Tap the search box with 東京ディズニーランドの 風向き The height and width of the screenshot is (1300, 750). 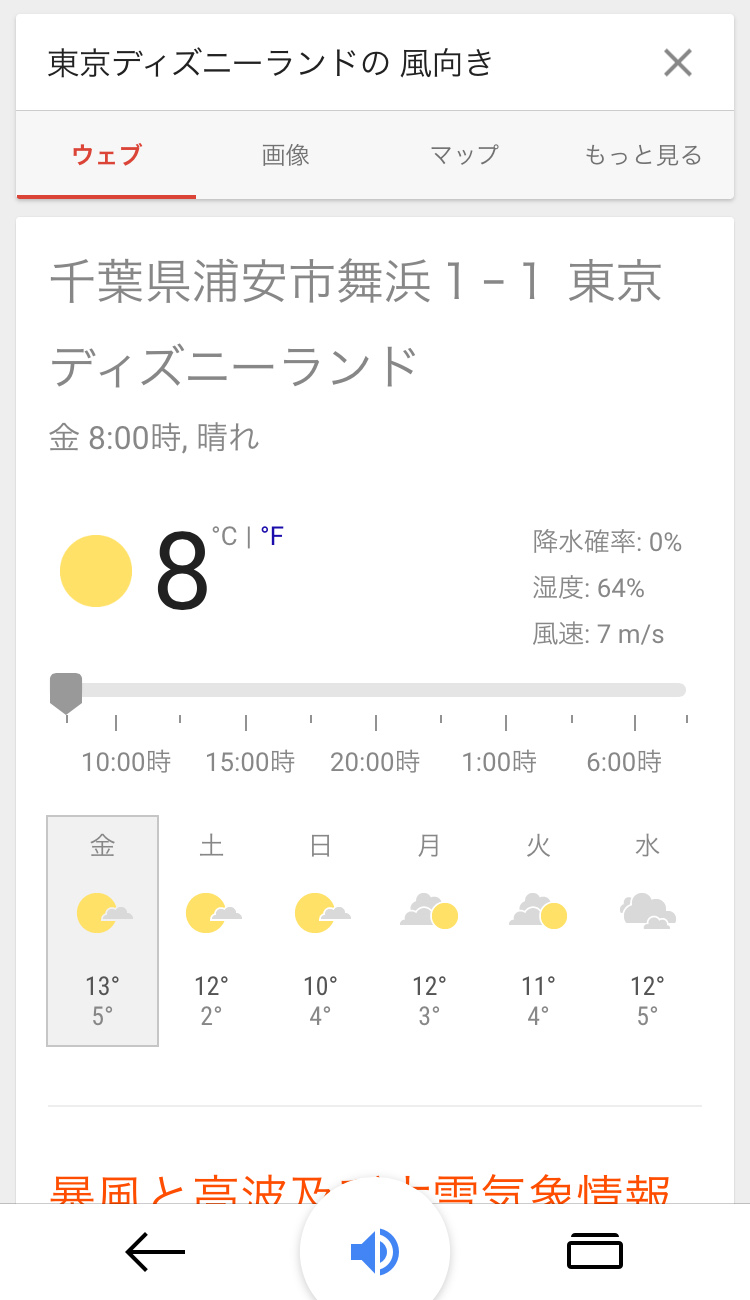point(300,63)
